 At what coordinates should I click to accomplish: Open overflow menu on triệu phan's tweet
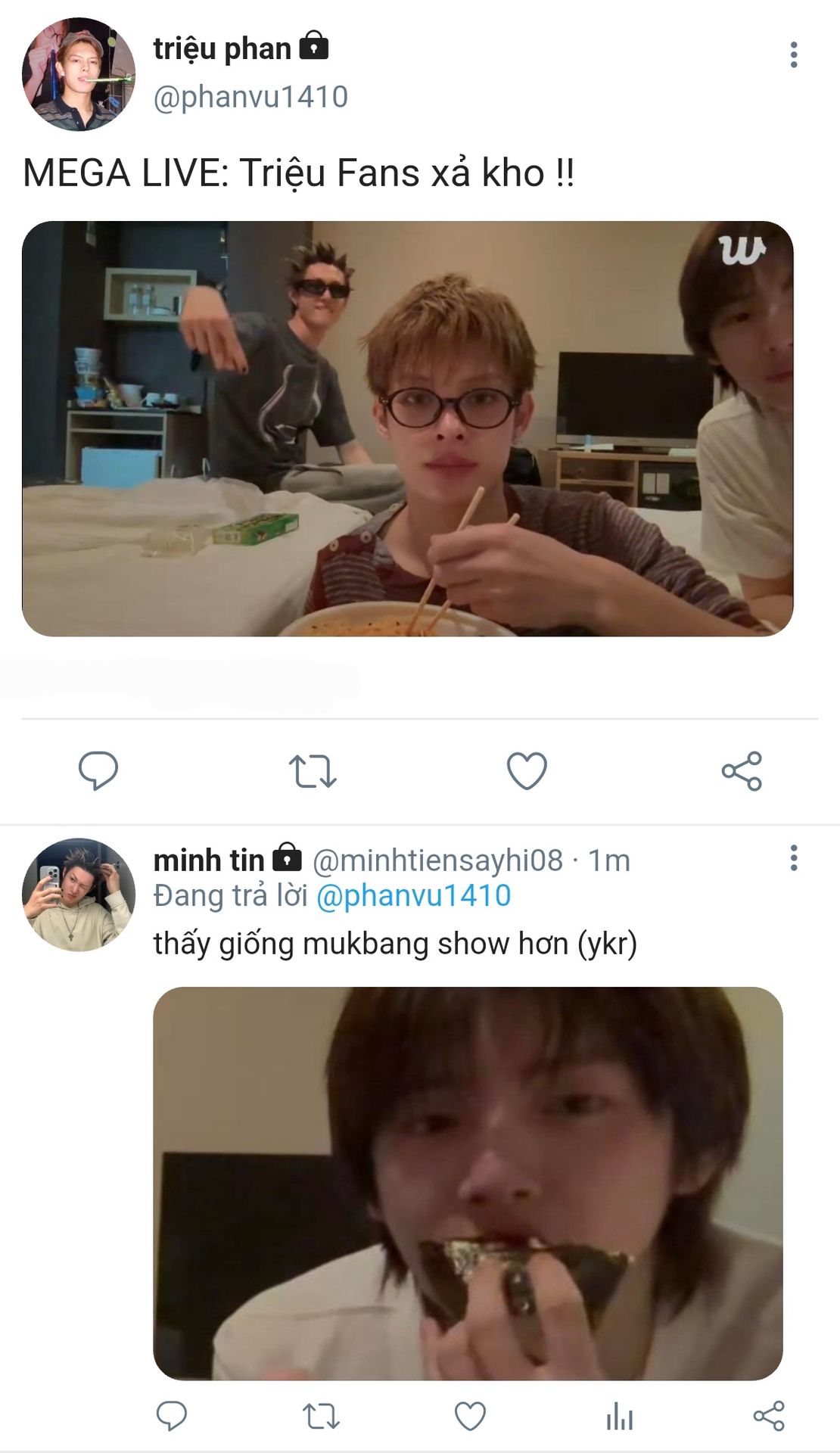793,54
